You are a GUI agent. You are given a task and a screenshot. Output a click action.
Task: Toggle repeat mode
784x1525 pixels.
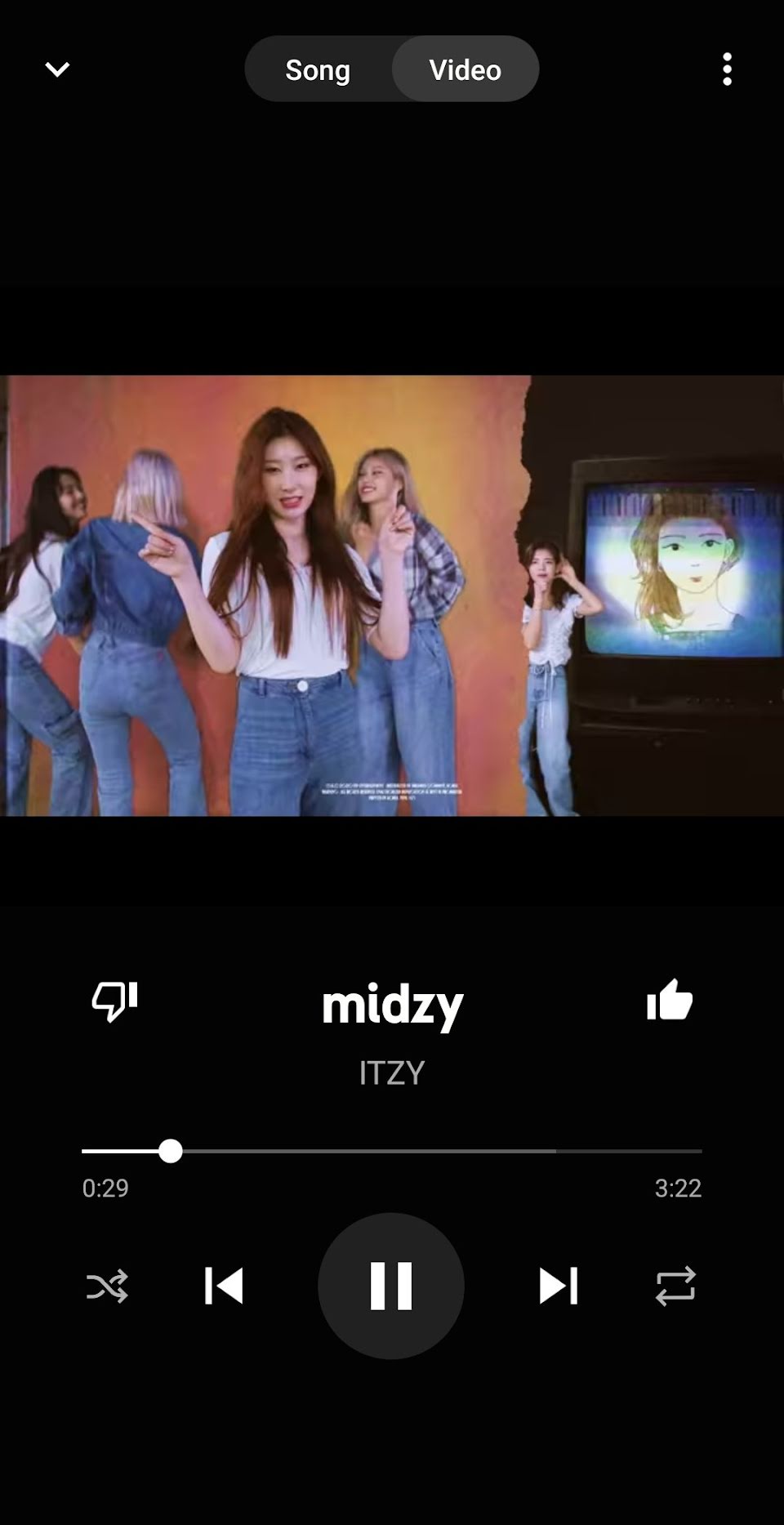click(675, 1286)
